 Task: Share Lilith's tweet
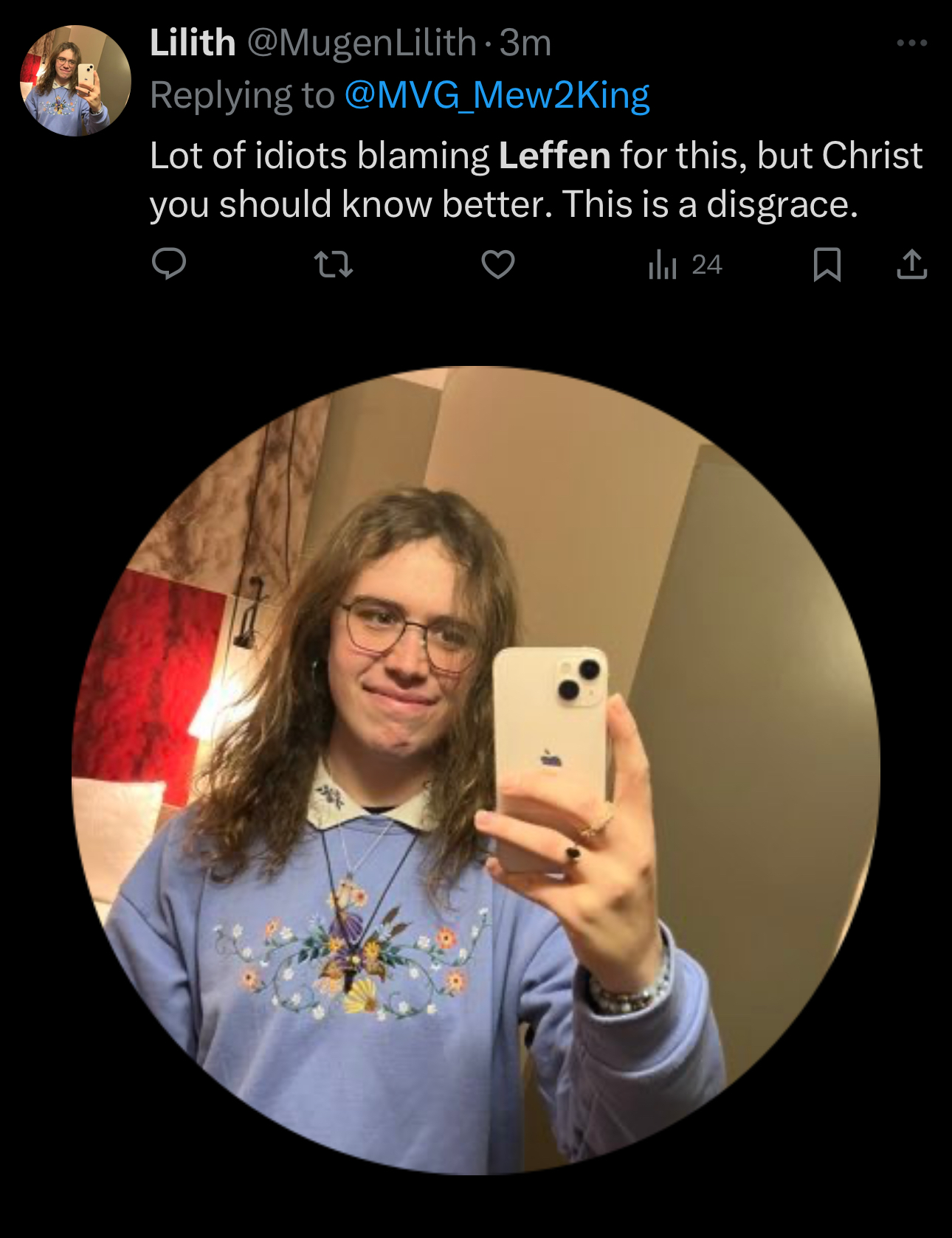click(911, 264)
